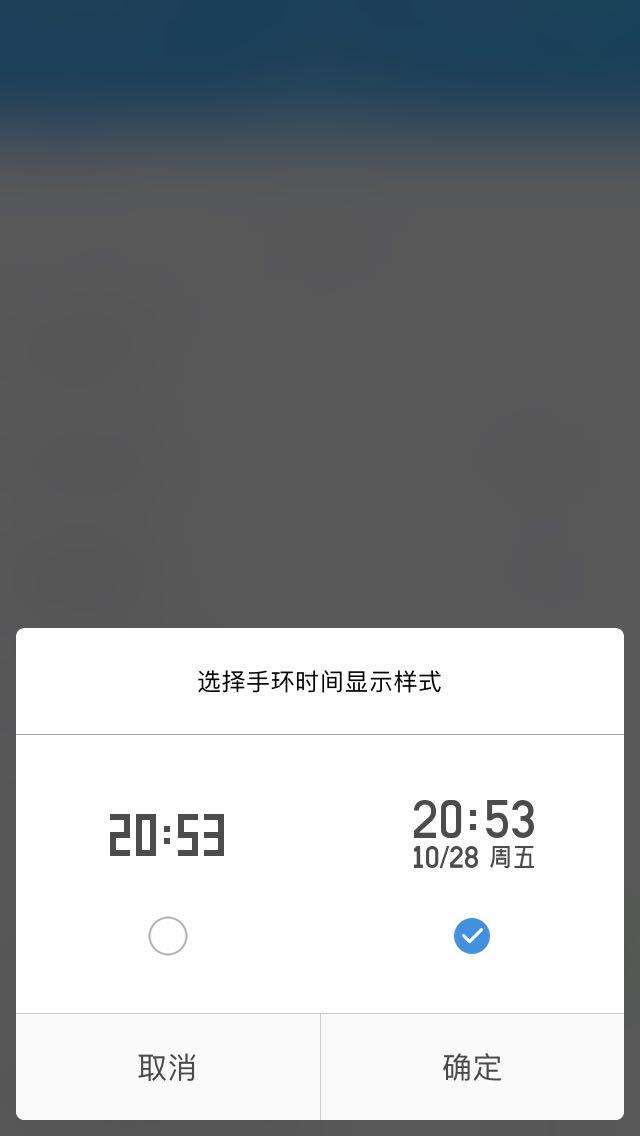Select the time-only 20:53 display style

167,935
